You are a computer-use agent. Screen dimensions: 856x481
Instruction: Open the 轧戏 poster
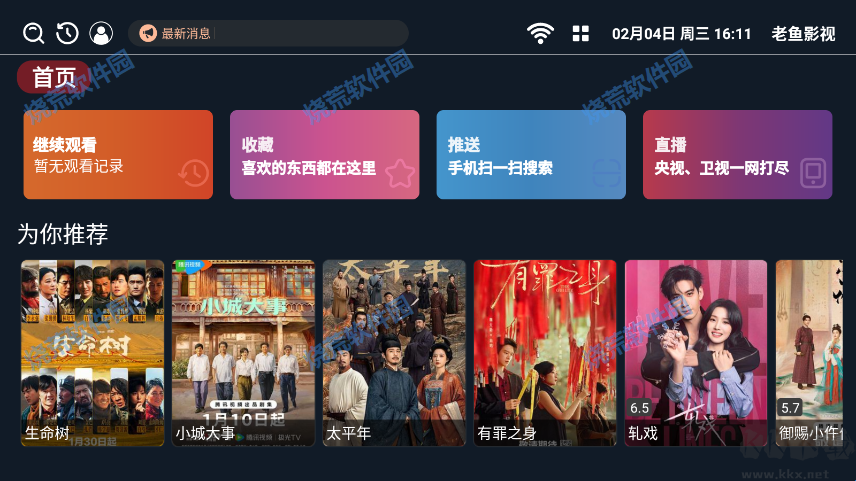[696, 352]
